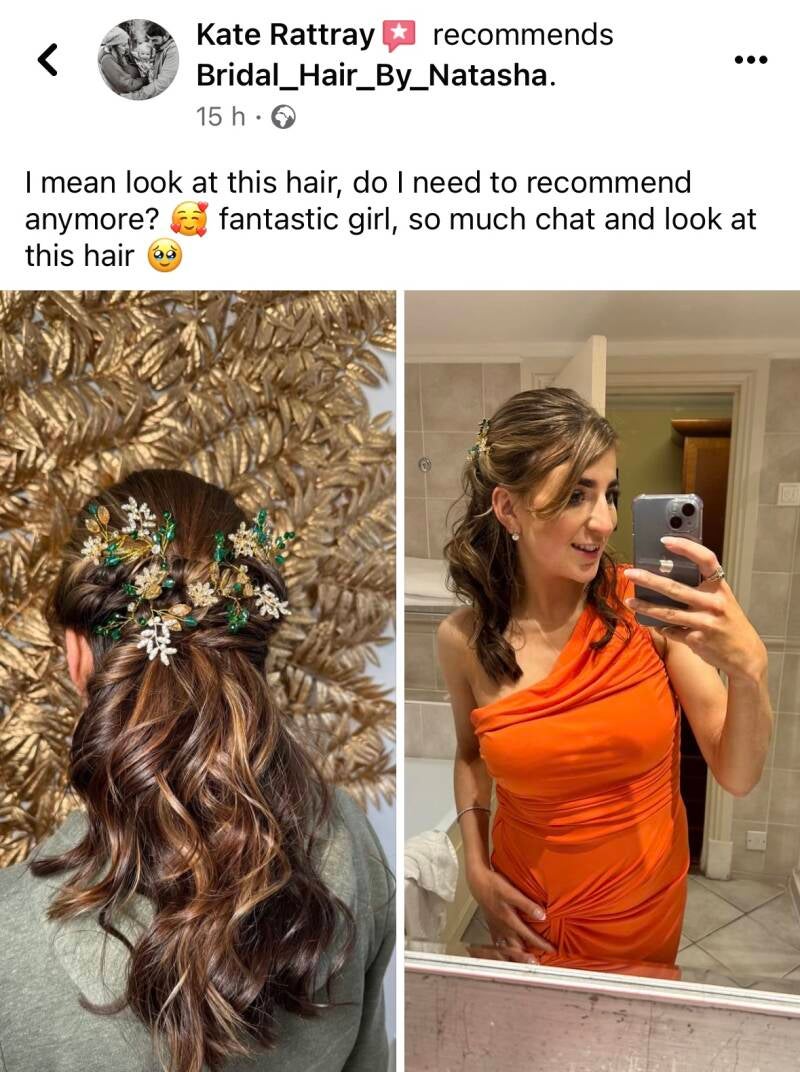Open the post's three-dot options menu
This screenshot has height=1072, width=800.
click(750, 60)
